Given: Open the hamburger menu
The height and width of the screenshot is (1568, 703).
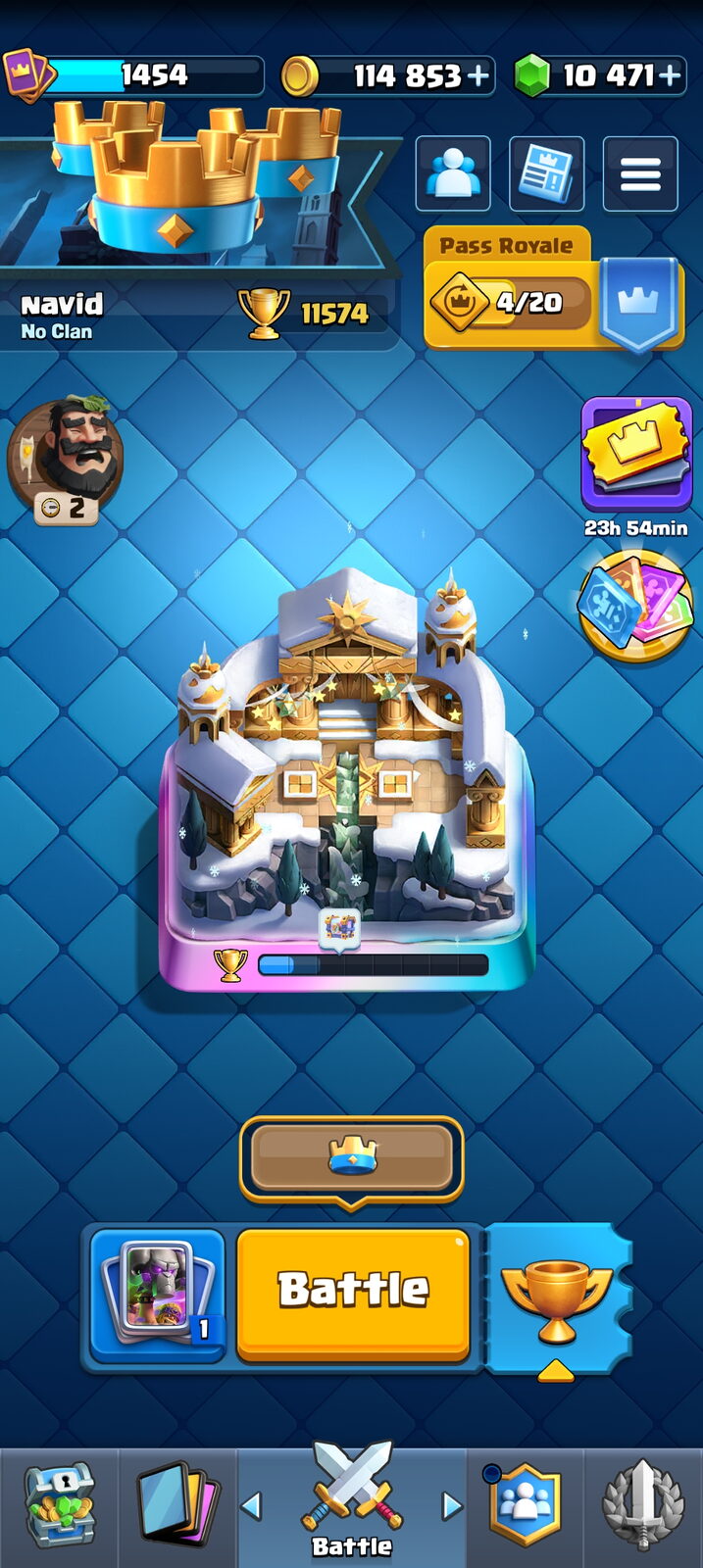Looking at the screenshot, I should [x=640, y=173].
